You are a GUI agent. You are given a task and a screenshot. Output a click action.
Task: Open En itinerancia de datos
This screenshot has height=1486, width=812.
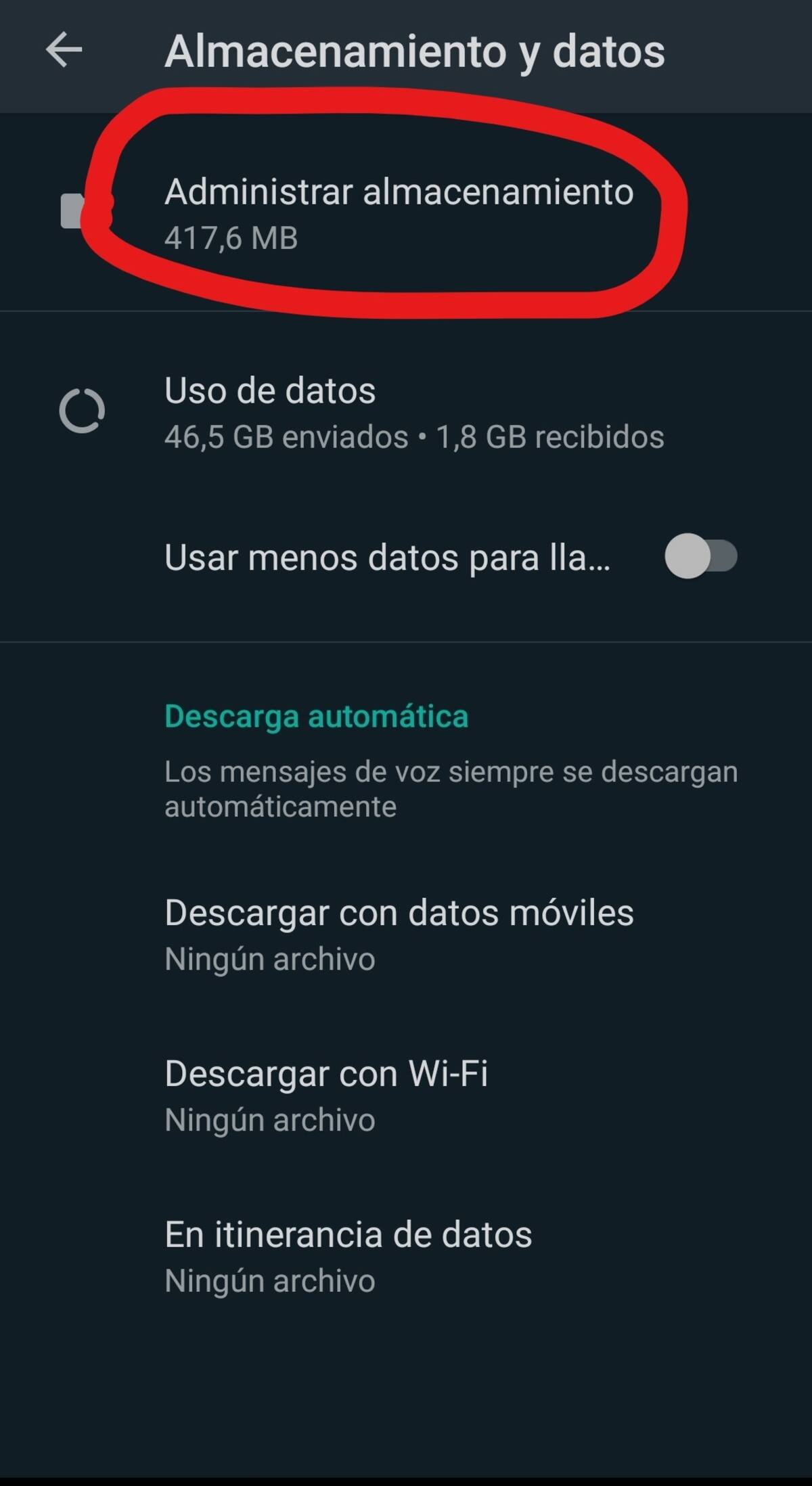348,1256
